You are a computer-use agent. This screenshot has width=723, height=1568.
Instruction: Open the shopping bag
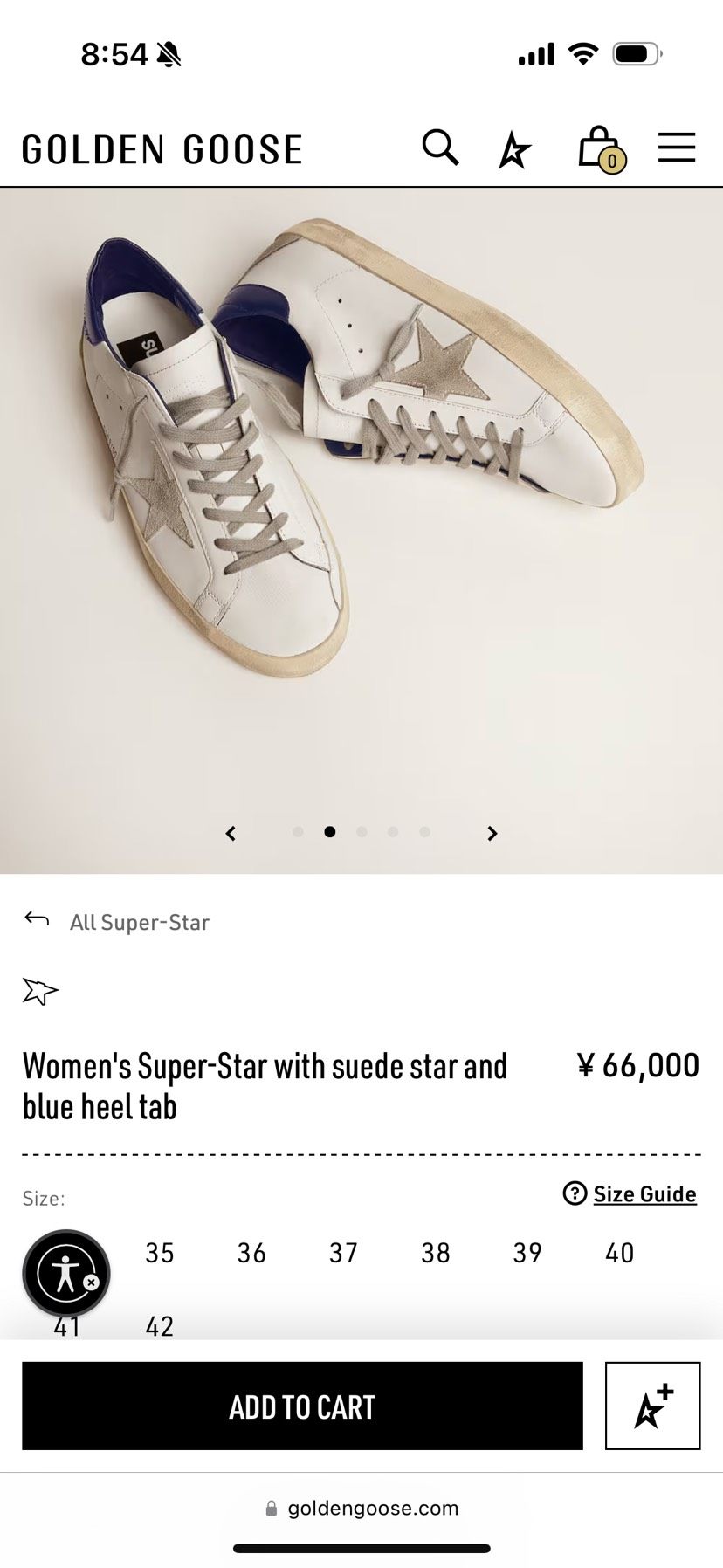point(600,148)
